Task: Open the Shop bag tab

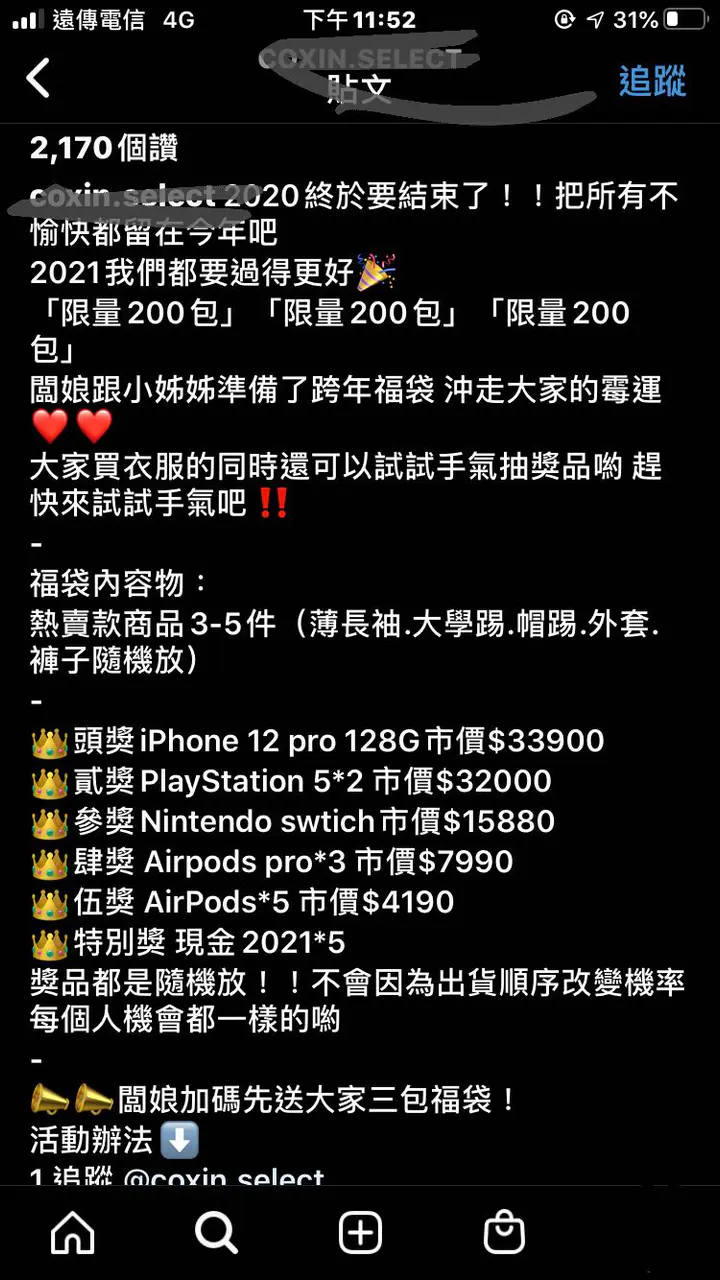Action: pyautogui.click(x=504, y=1232)
